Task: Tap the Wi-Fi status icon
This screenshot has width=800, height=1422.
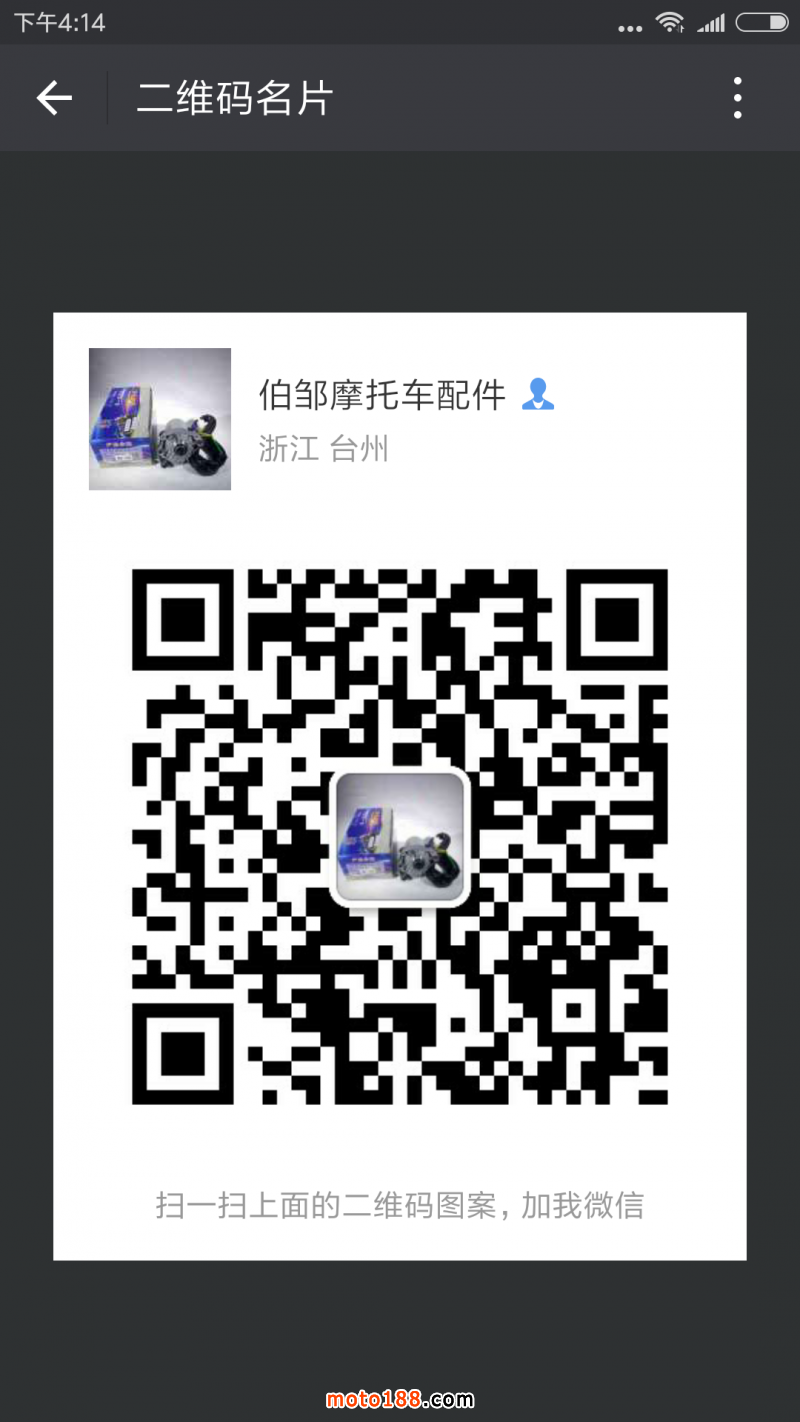Action: 670,20
